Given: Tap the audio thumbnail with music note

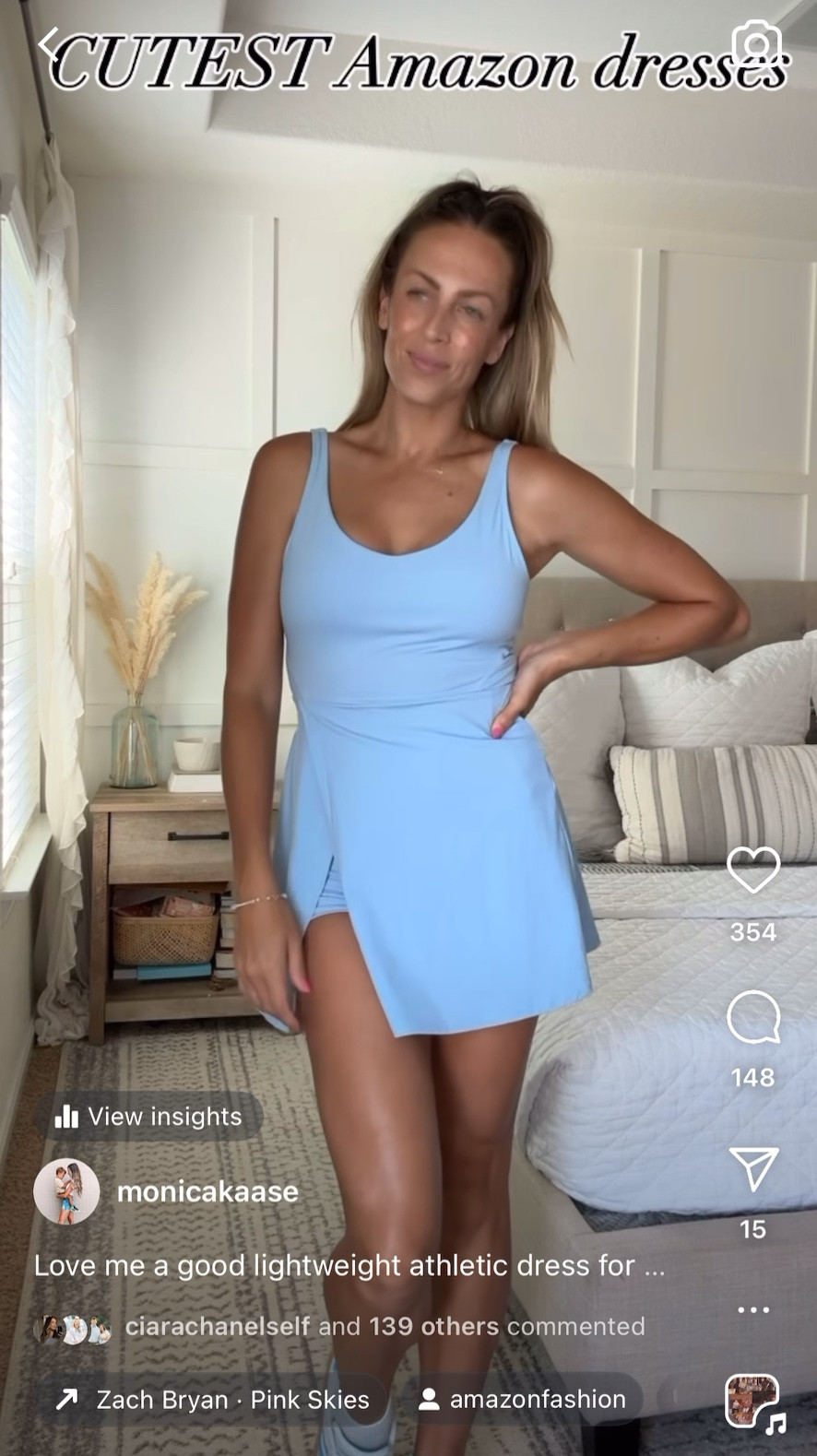Looking at the screenshot, I should click(752, 1402).
